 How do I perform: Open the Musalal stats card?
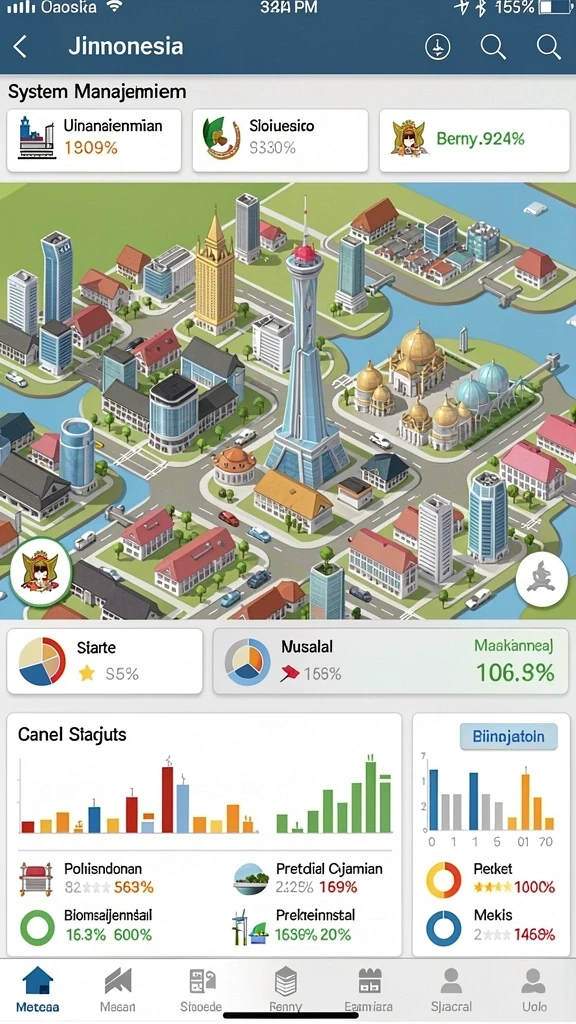coord(391,661)
